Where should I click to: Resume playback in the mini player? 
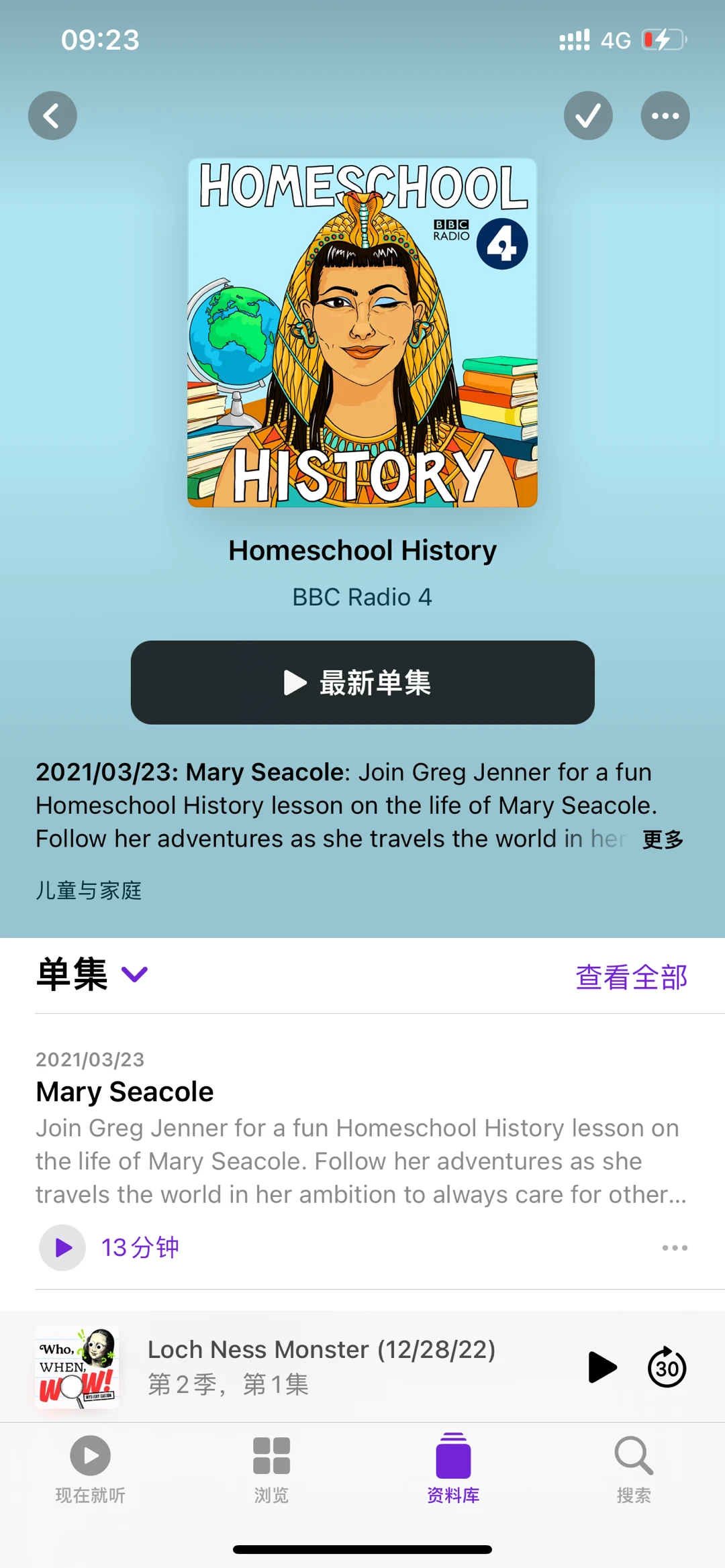(x=601, y=1367)
